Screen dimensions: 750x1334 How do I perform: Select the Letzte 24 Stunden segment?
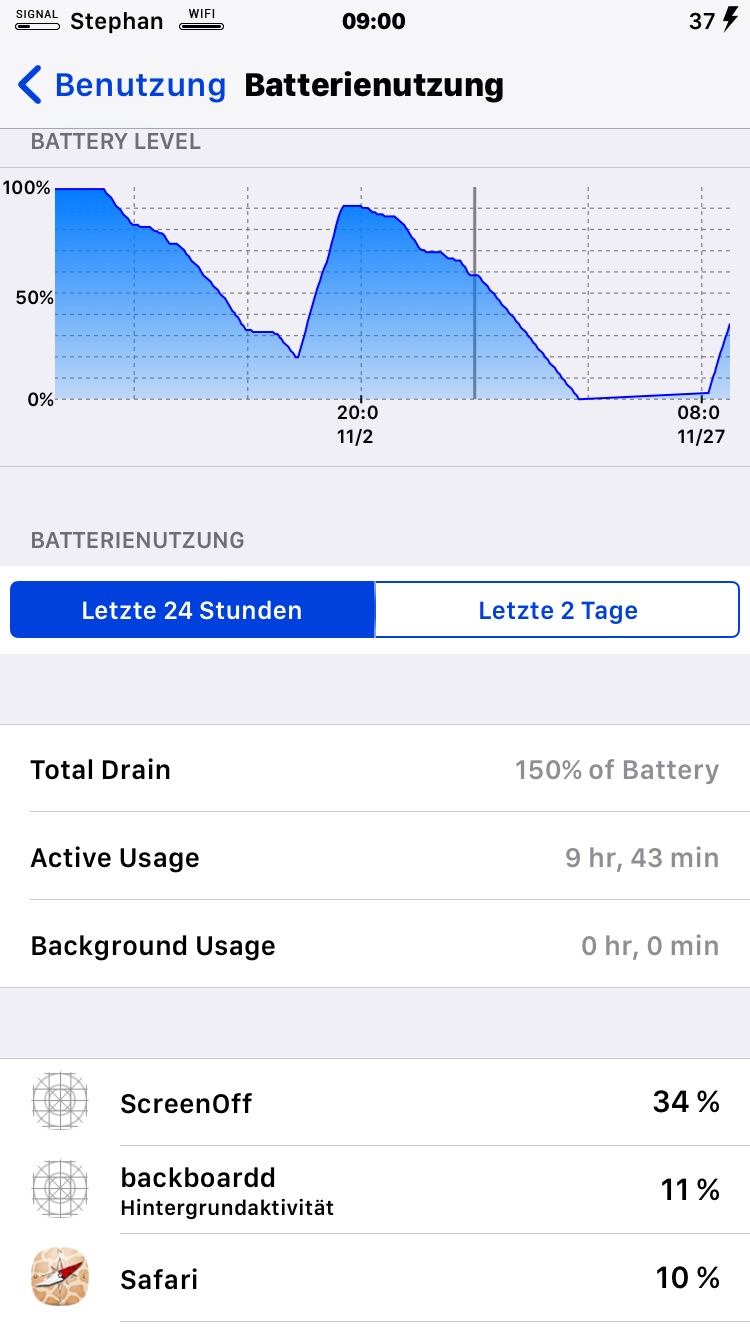[192, 610]
